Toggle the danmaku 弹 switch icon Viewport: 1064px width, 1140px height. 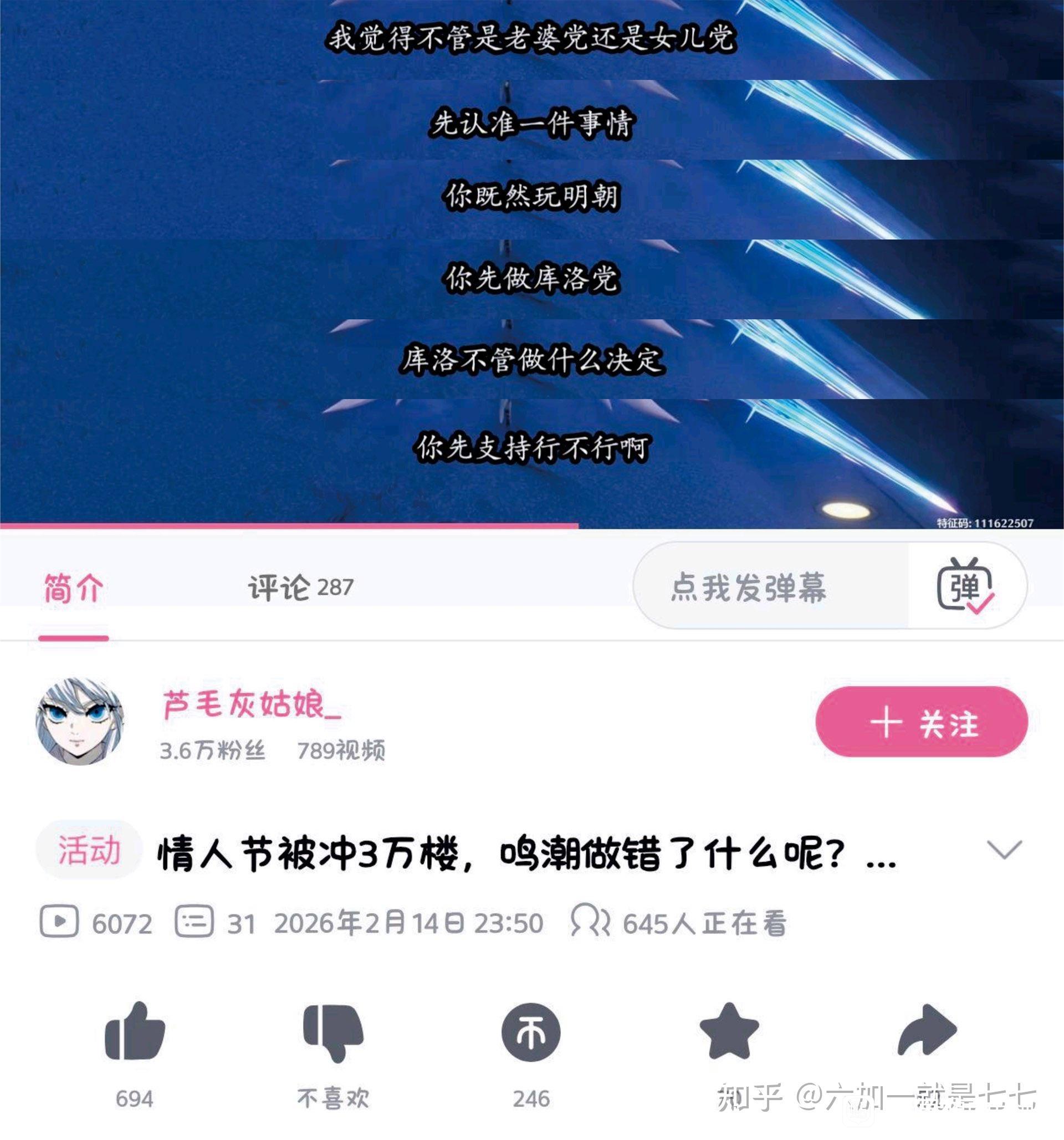click(965, 586)
